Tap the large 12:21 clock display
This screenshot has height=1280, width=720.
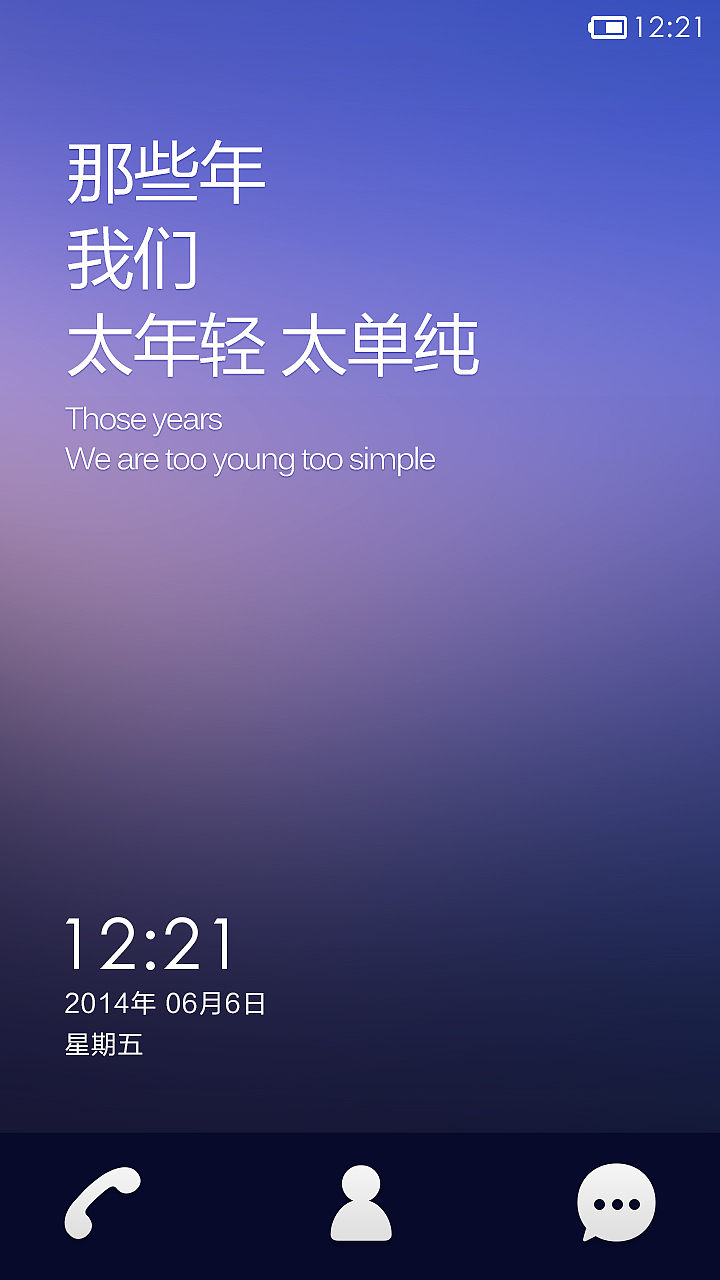[152, 945]
